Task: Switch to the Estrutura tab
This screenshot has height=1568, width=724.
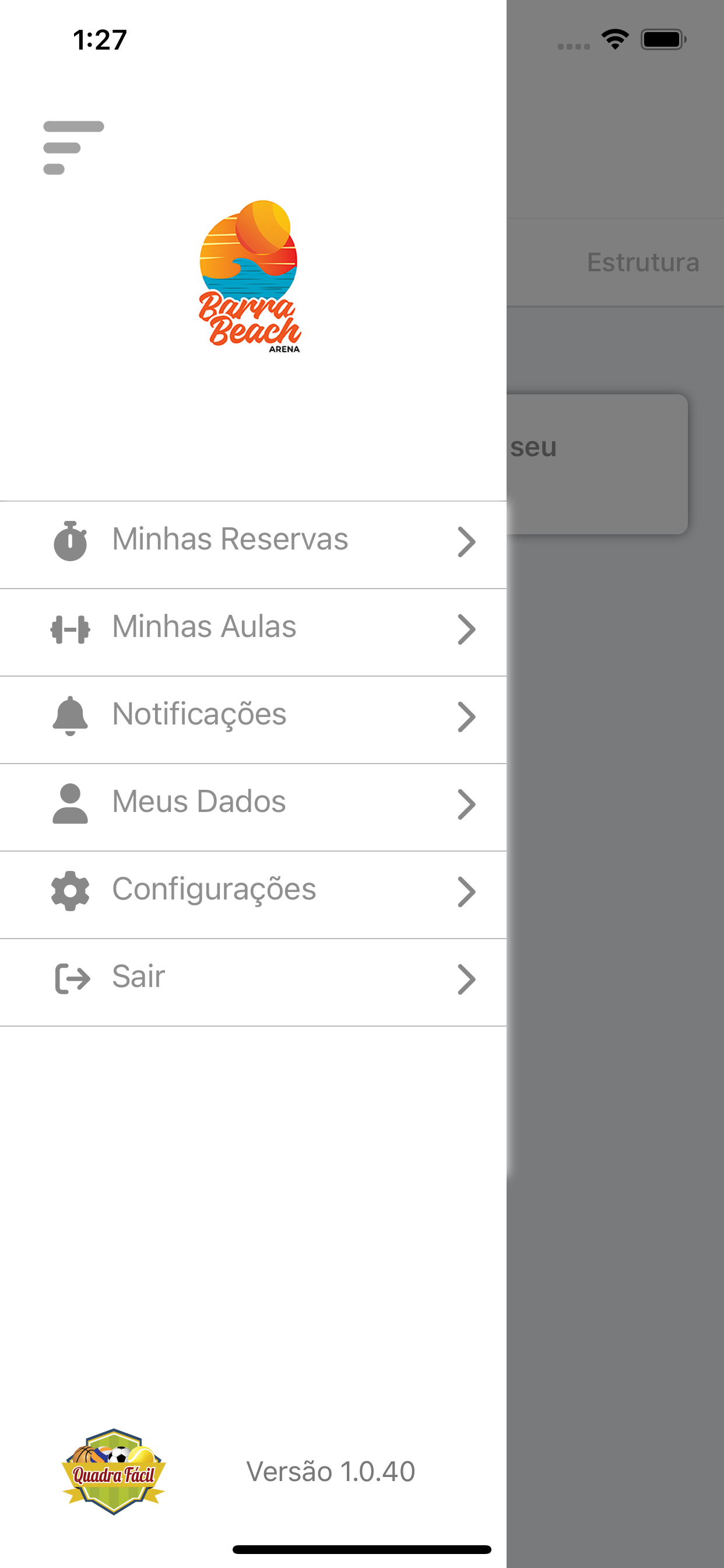Action: tap(642, 262)
